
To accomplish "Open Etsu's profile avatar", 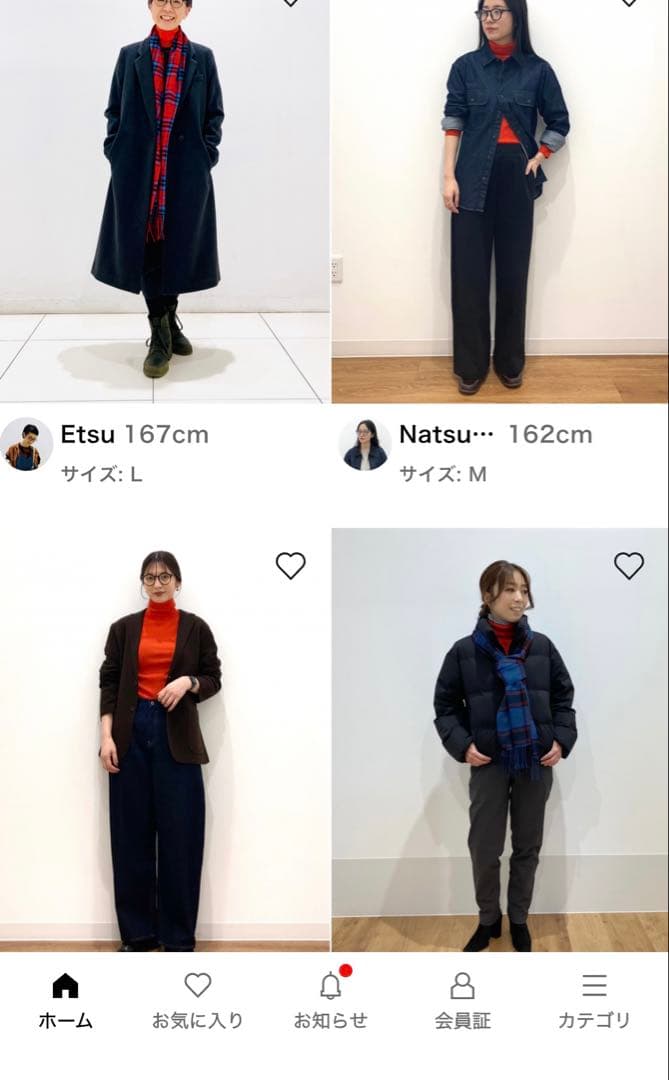I will 26,444.
